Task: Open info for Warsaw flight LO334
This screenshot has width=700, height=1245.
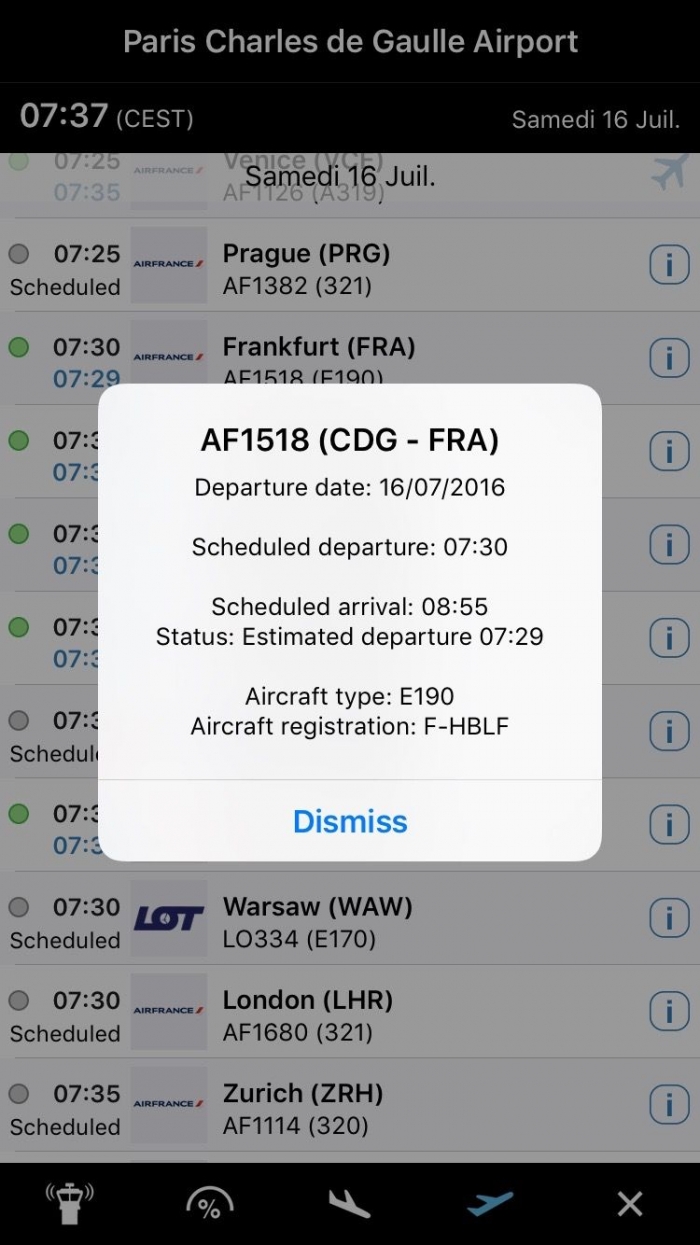Action: tap(668, 919)
